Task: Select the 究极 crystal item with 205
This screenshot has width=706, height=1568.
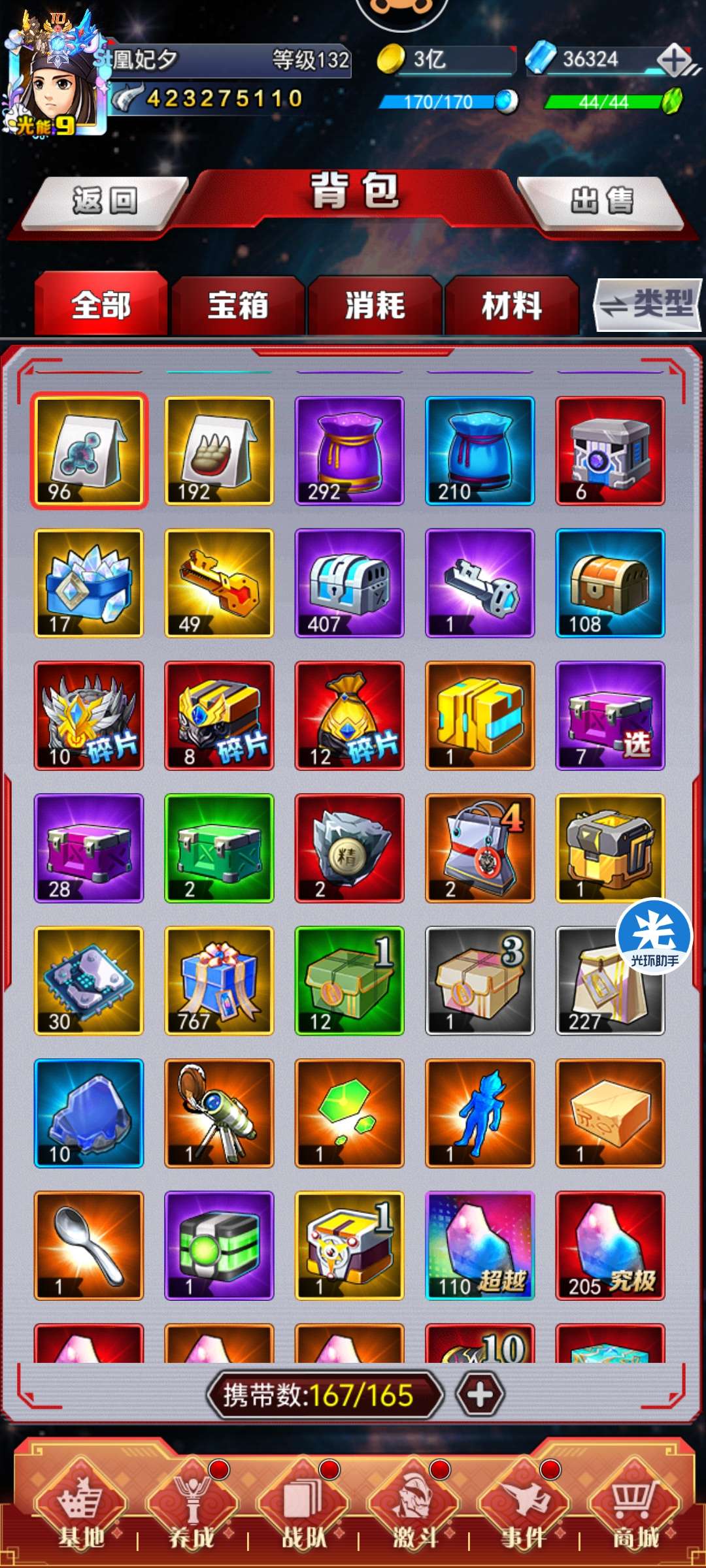Action: click(x=610, y=1245)
